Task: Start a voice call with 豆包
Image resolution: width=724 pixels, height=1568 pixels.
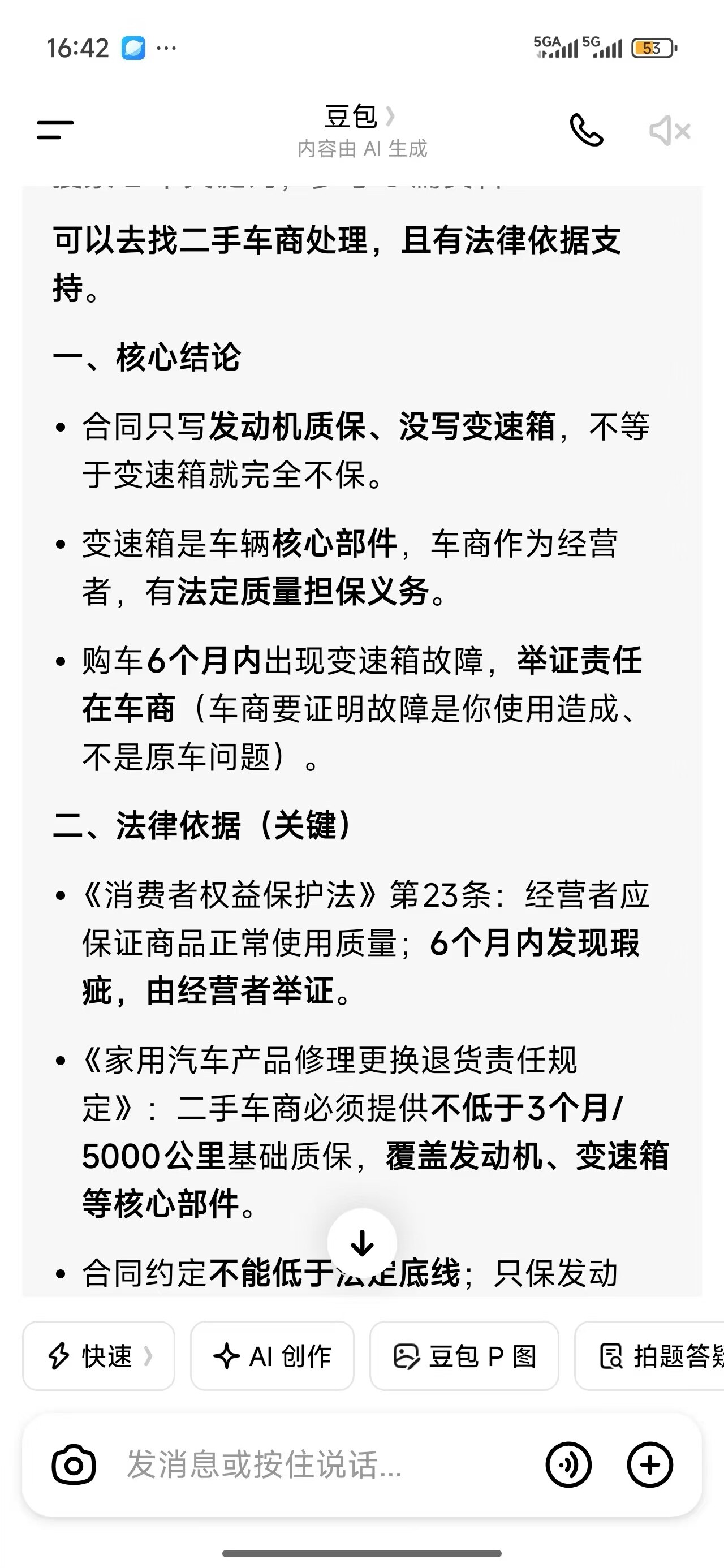Action: click(x=586, y=130)
